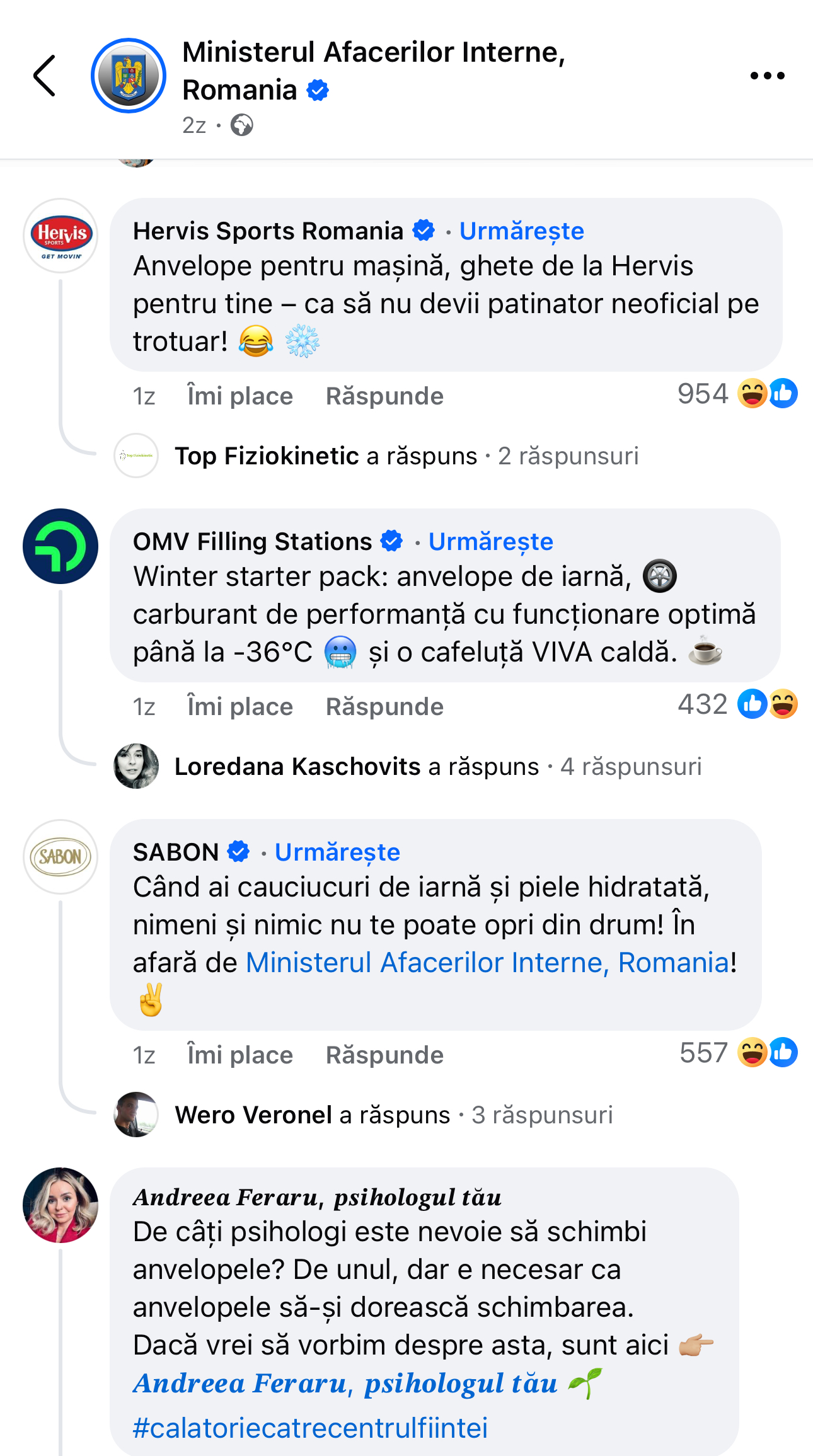The image size is (813, 1456).
Task: Open Andreea Feraru's profile photo
Action: (x=61, y=1205)
